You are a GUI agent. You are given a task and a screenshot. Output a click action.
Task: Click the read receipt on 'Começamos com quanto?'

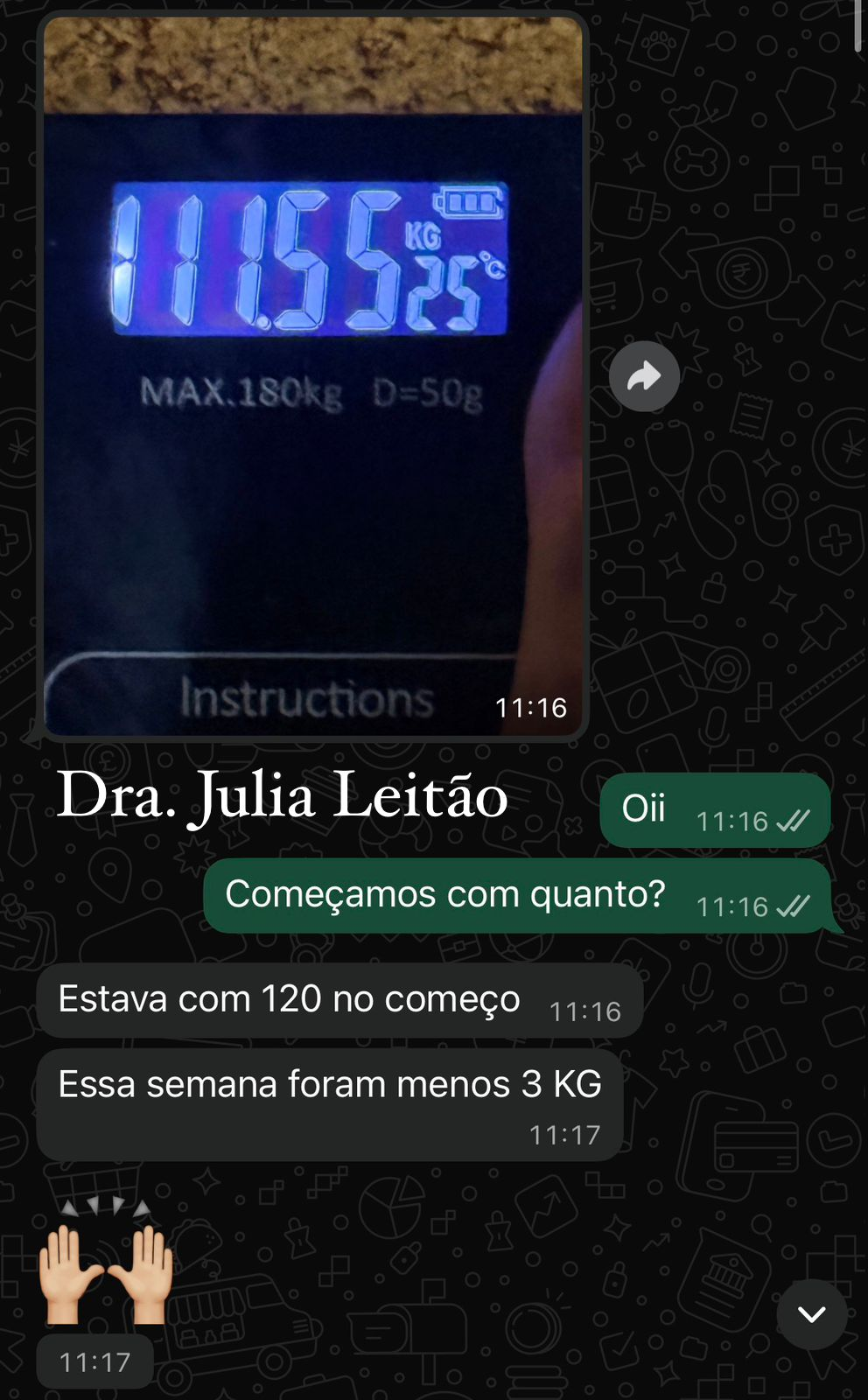coord(794,907)
